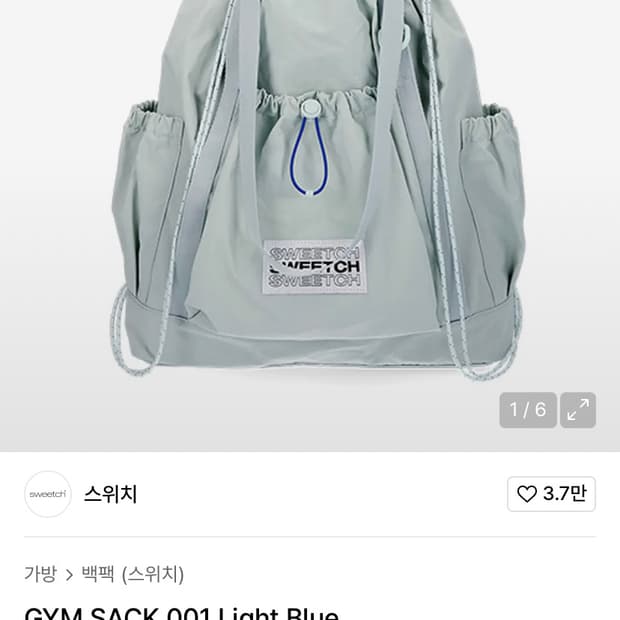Go to 백팩 (스위치) category
The width and height of the screenshot is (620, 620).
coord(133,574)
